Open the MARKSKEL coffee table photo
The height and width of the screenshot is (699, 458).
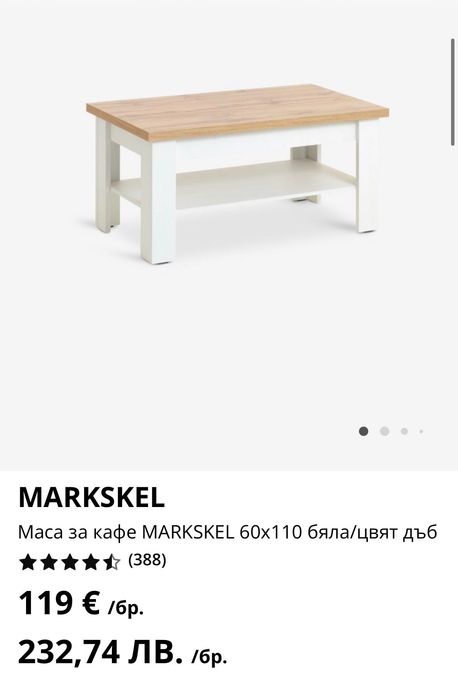(237, 174)
